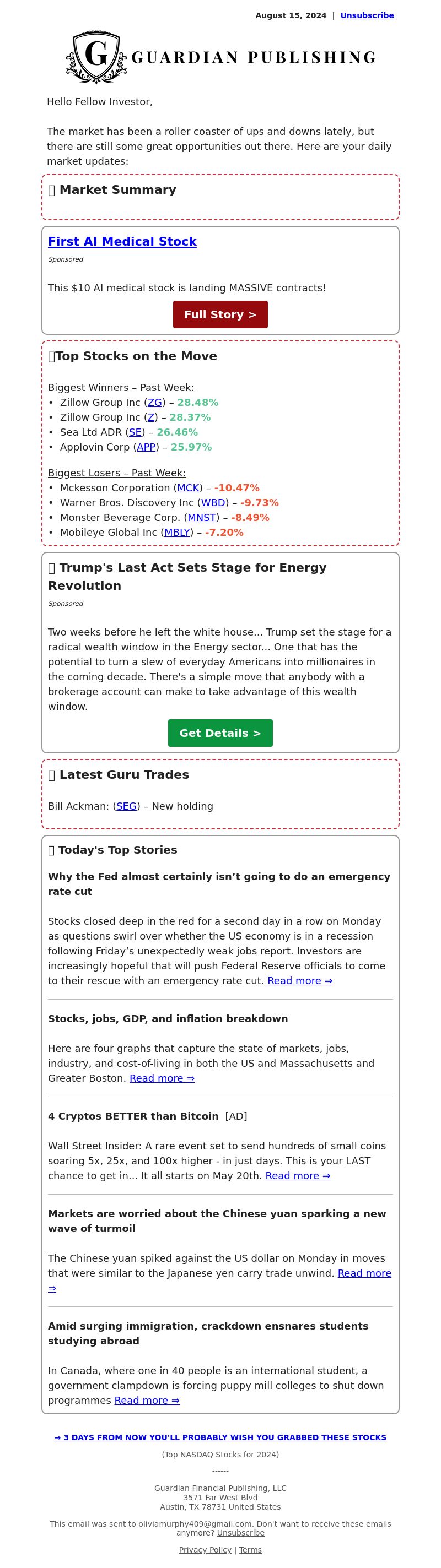The width and height of the screenshot is (441, 1568).
Task: Open the ZG ticker link
Action: point(155,403)
